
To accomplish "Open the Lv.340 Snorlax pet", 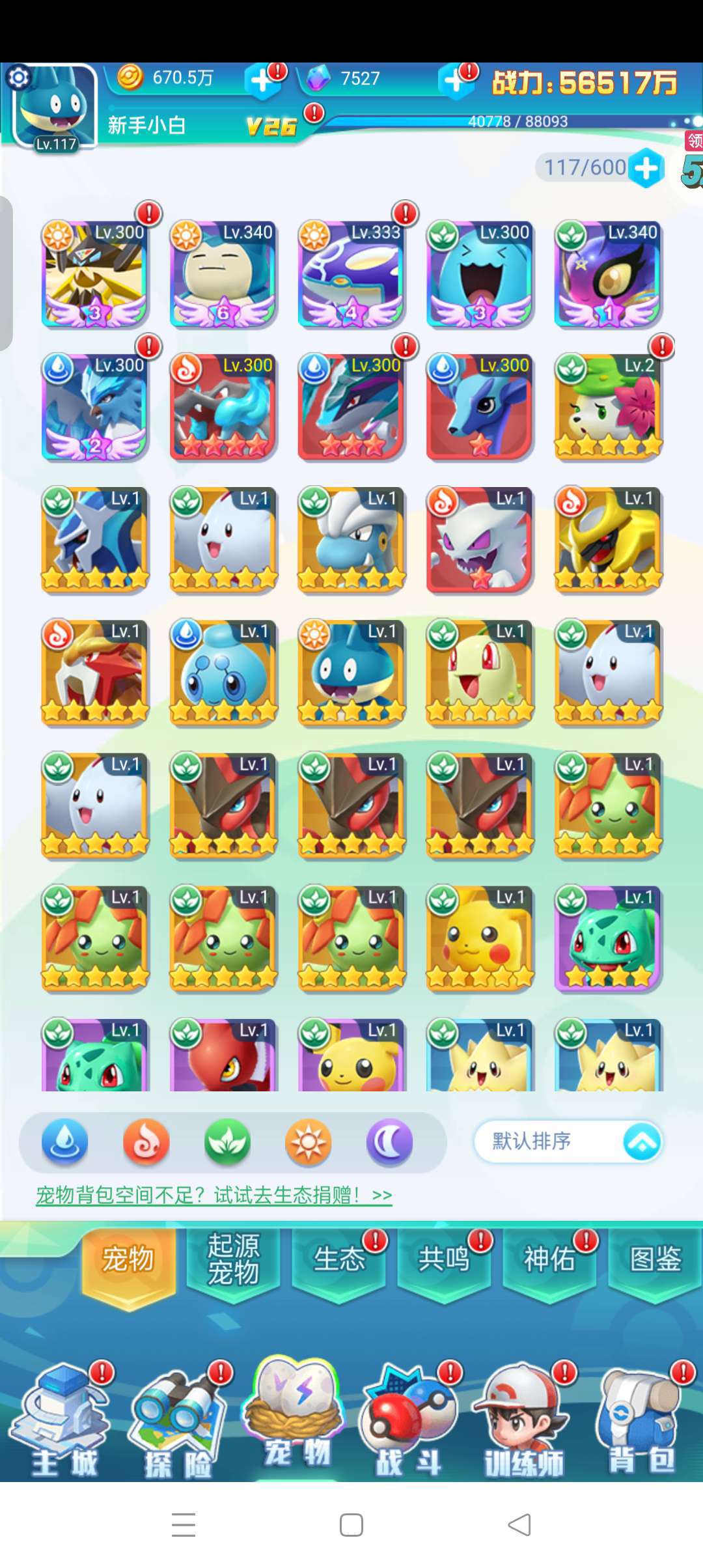I will point(223,275).
